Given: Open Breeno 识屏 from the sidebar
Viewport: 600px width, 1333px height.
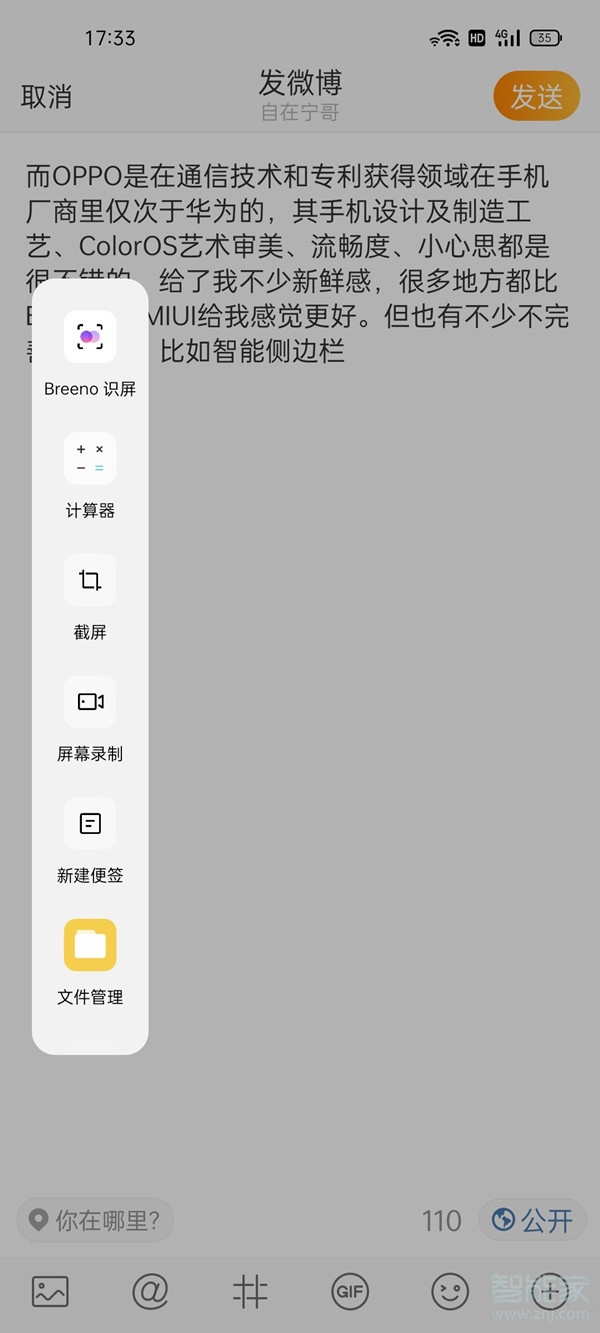Looking at the screenshot, I should 90,337.
